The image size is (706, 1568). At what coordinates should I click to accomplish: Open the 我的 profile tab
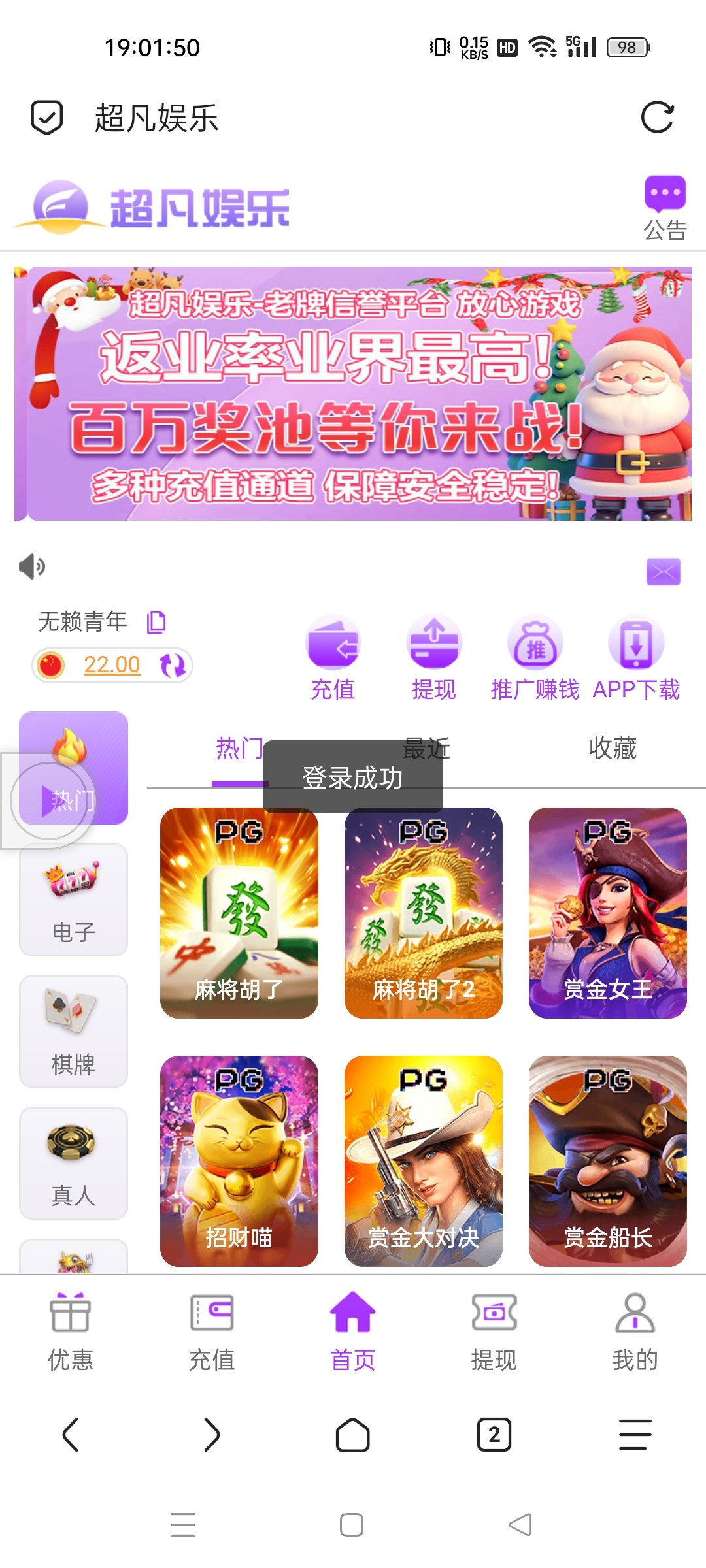coord(635,1331)
